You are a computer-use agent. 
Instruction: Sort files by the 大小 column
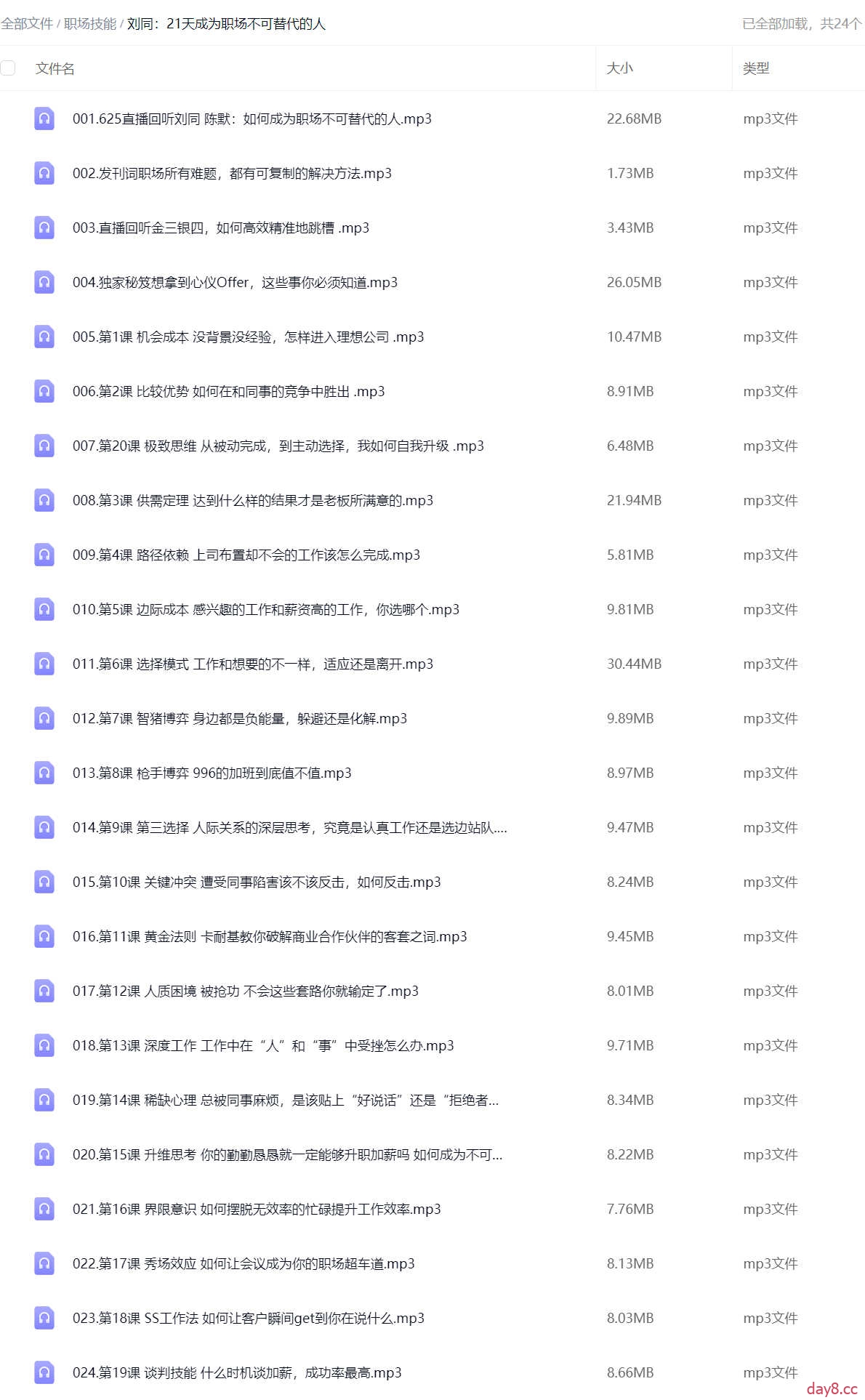coord(620,68)
